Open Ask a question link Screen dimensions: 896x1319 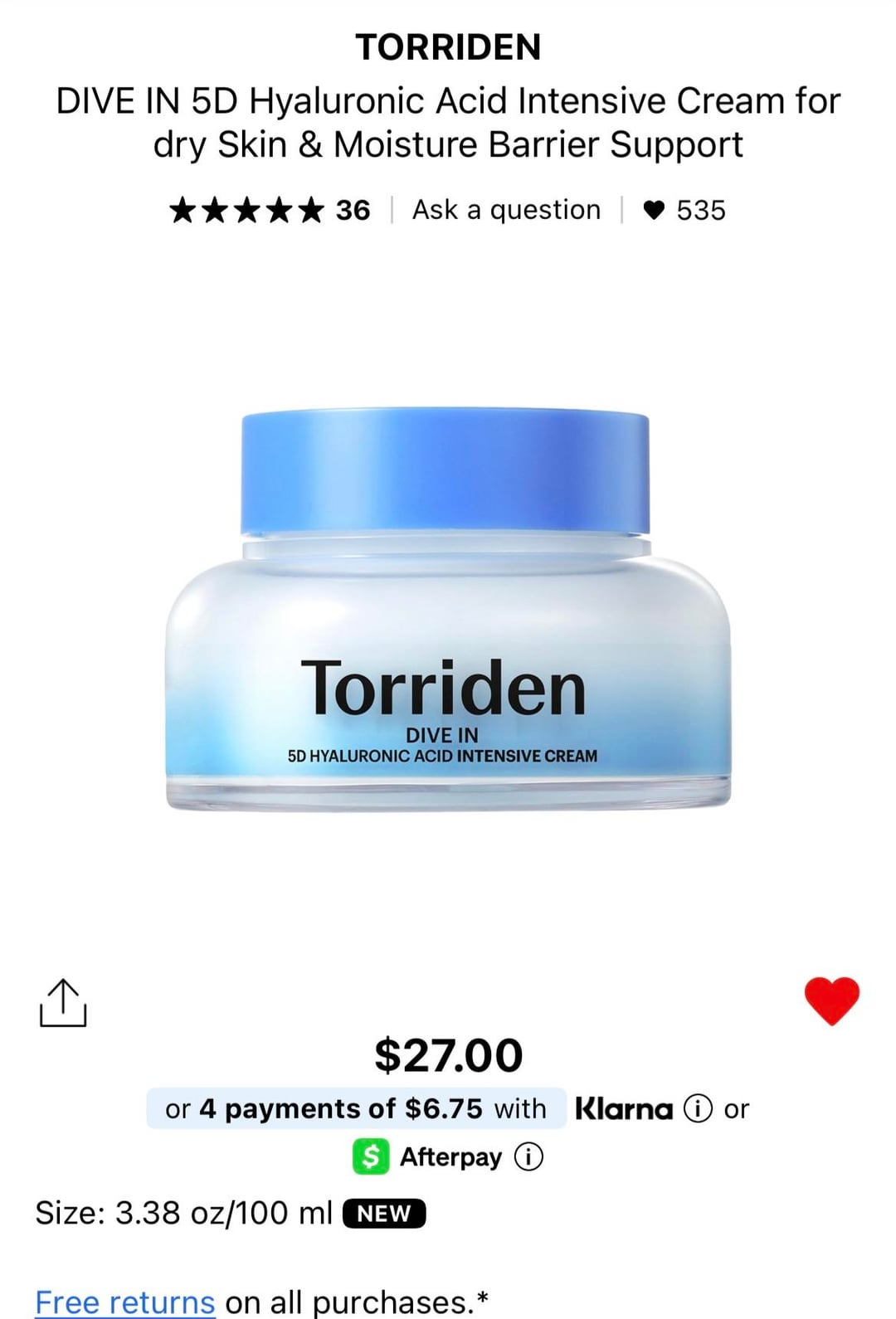tap(506, 210)
